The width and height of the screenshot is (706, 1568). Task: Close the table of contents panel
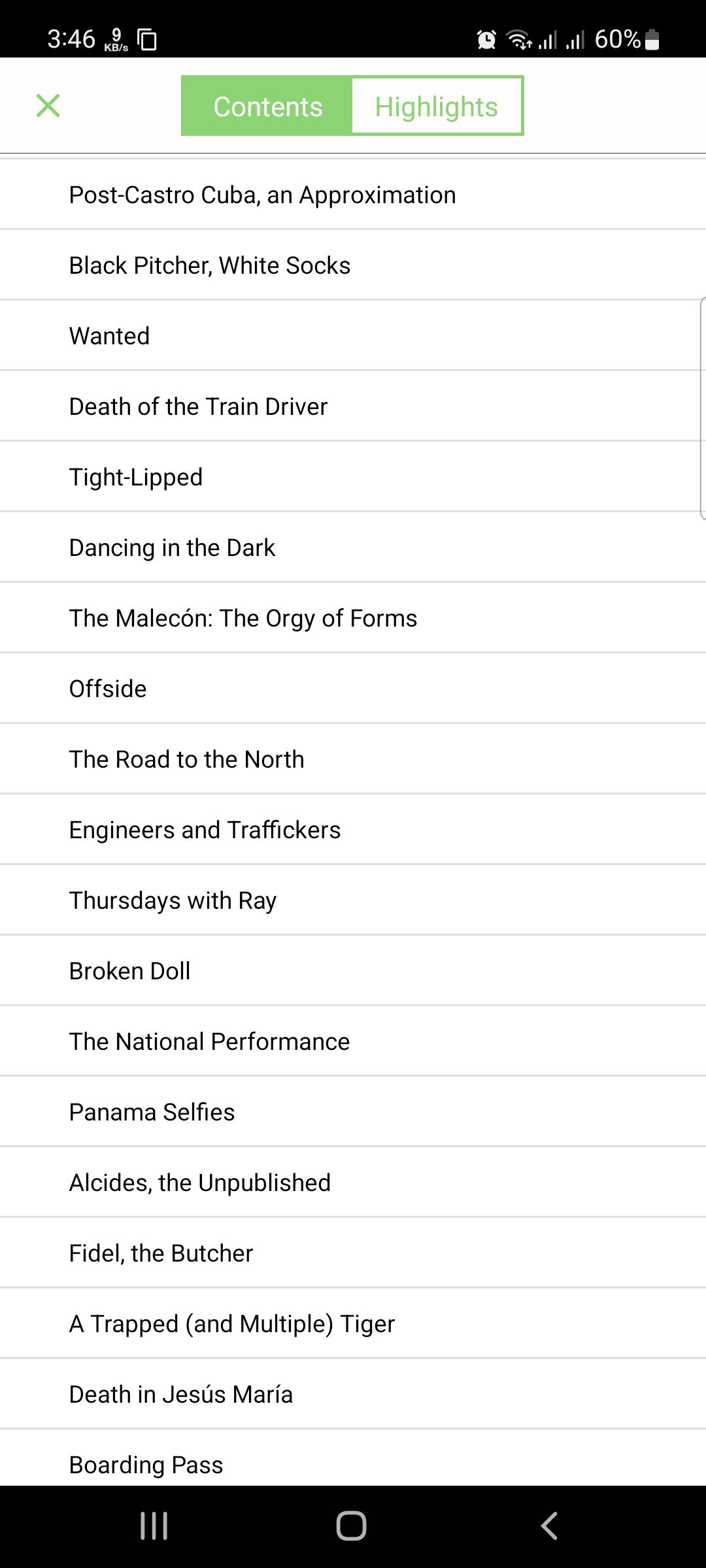[48, 106]
